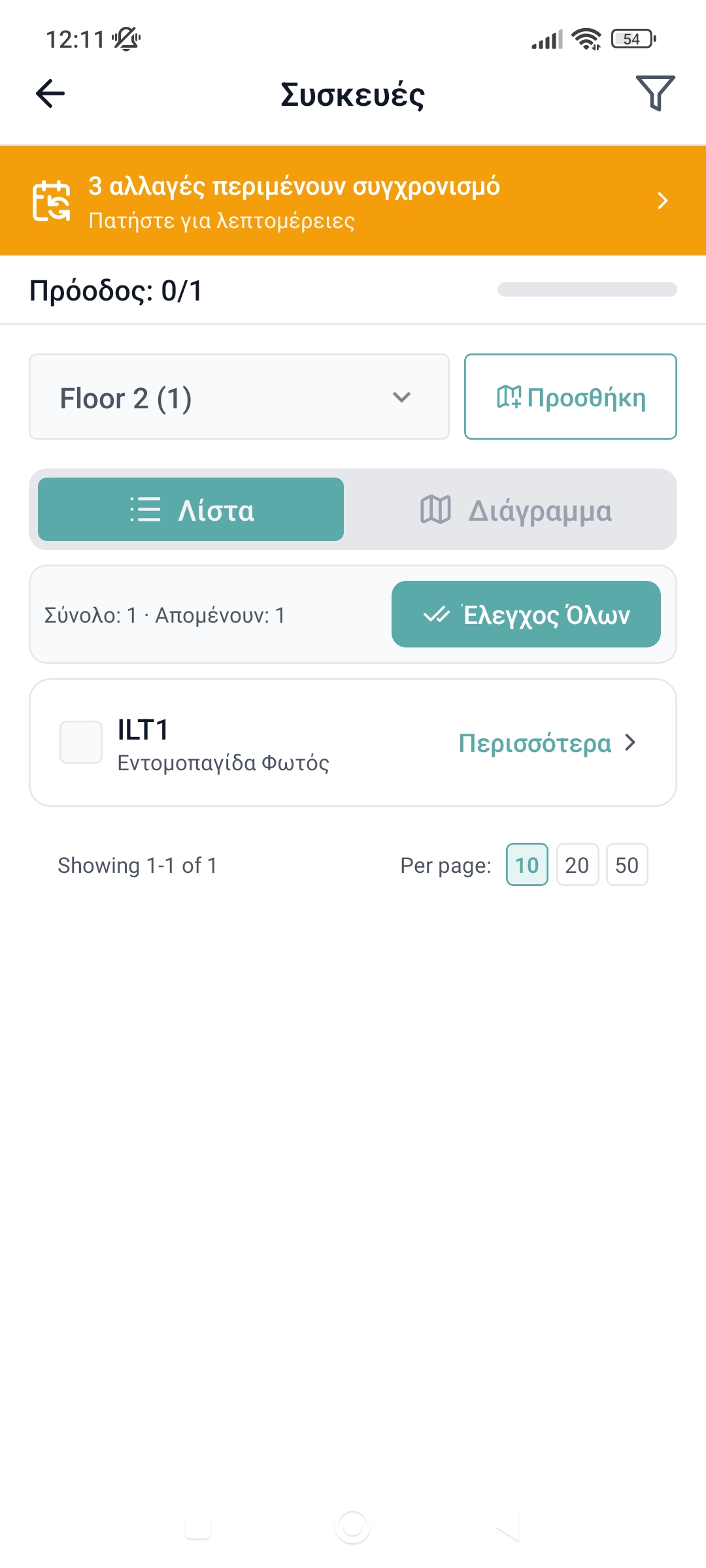This screenshot has width=706, height=1568.
Task: Tick the checkbox for ILT1
Action: 81,742
